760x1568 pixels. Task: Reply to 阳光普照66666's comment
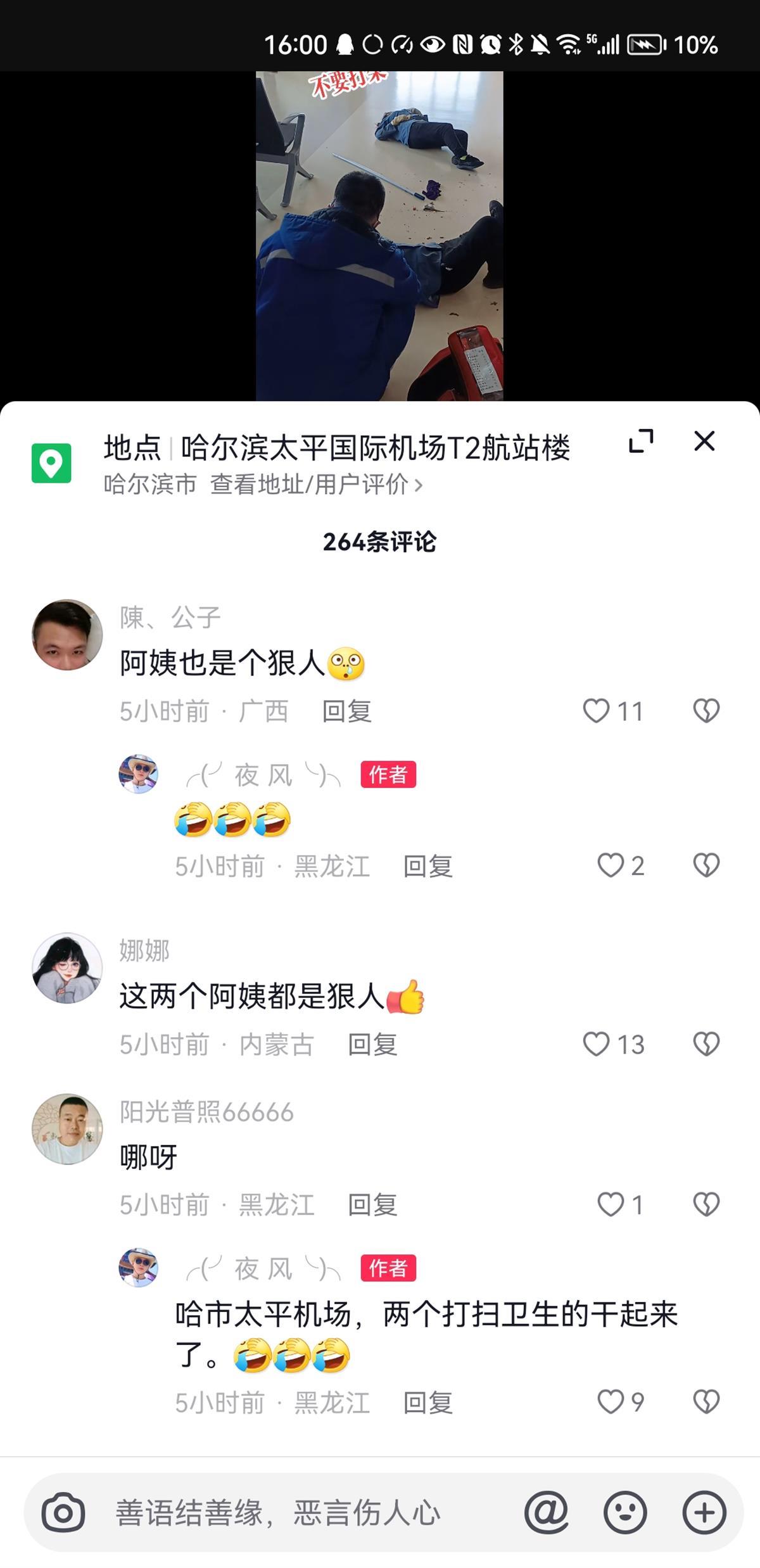[372, 1205]
